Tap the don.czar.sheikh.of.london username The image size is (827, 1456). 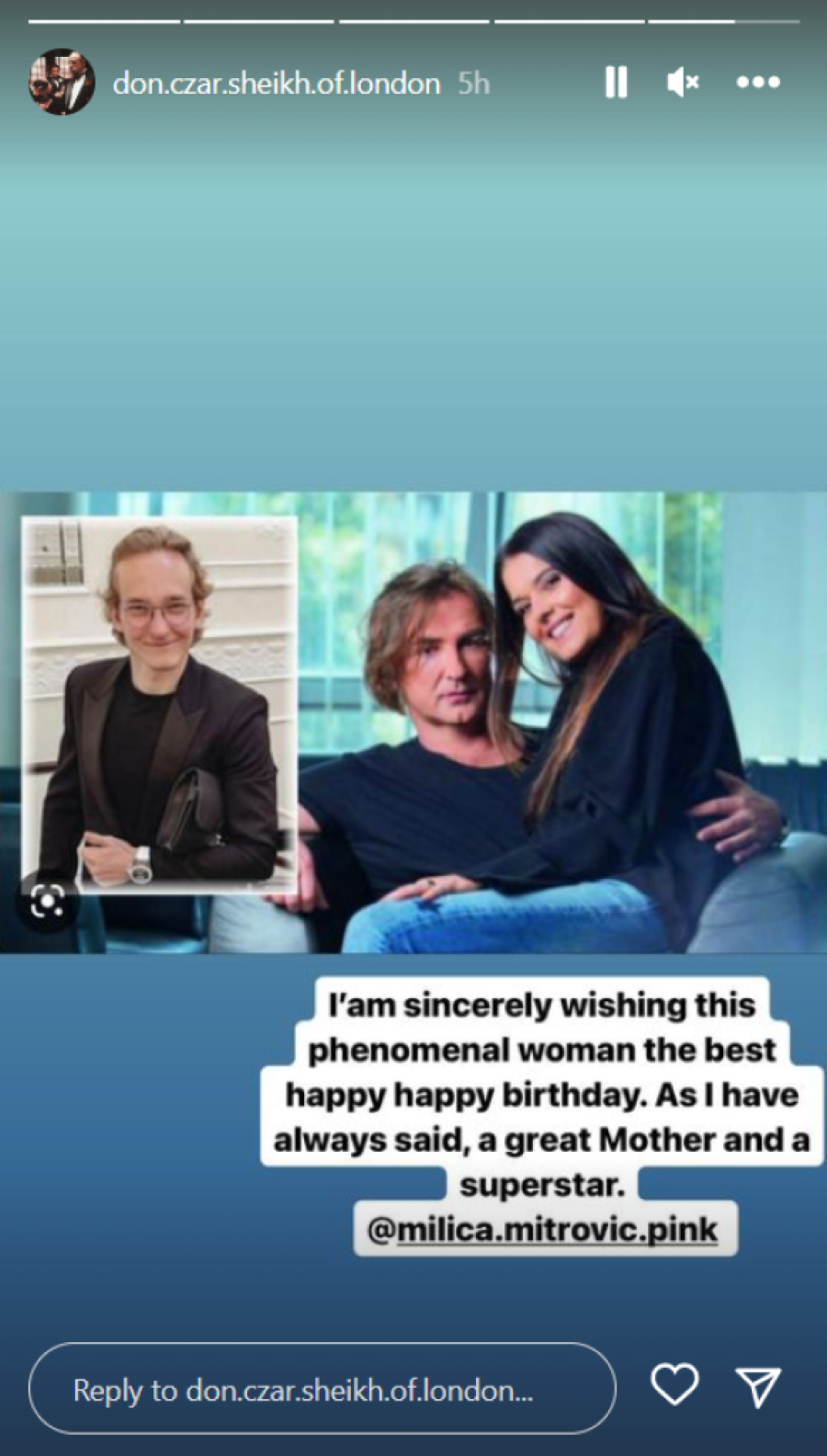pyautogui.click(x=276, y=84)
